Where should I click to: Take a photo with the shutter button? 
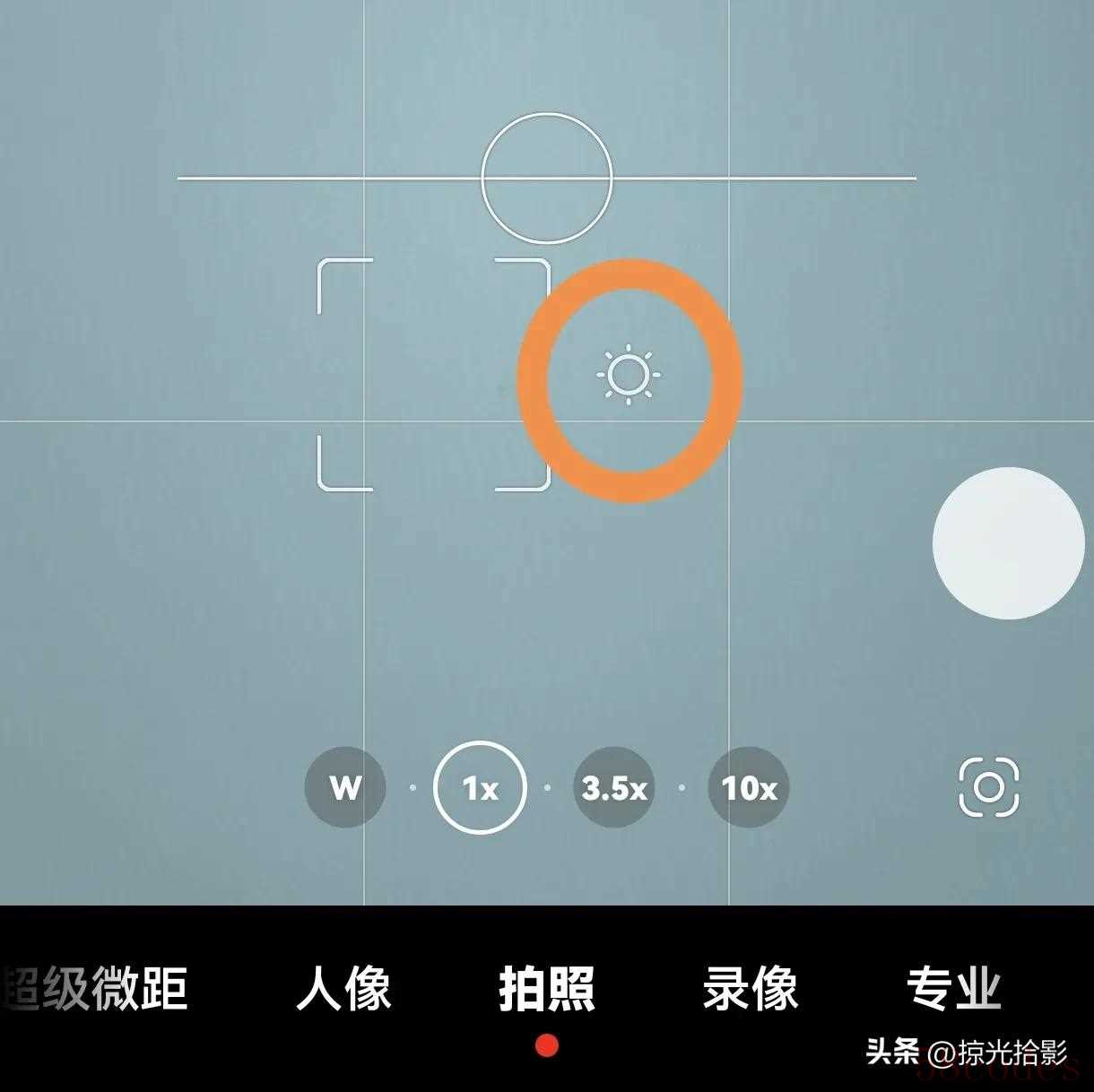(x=1009, y=543)
